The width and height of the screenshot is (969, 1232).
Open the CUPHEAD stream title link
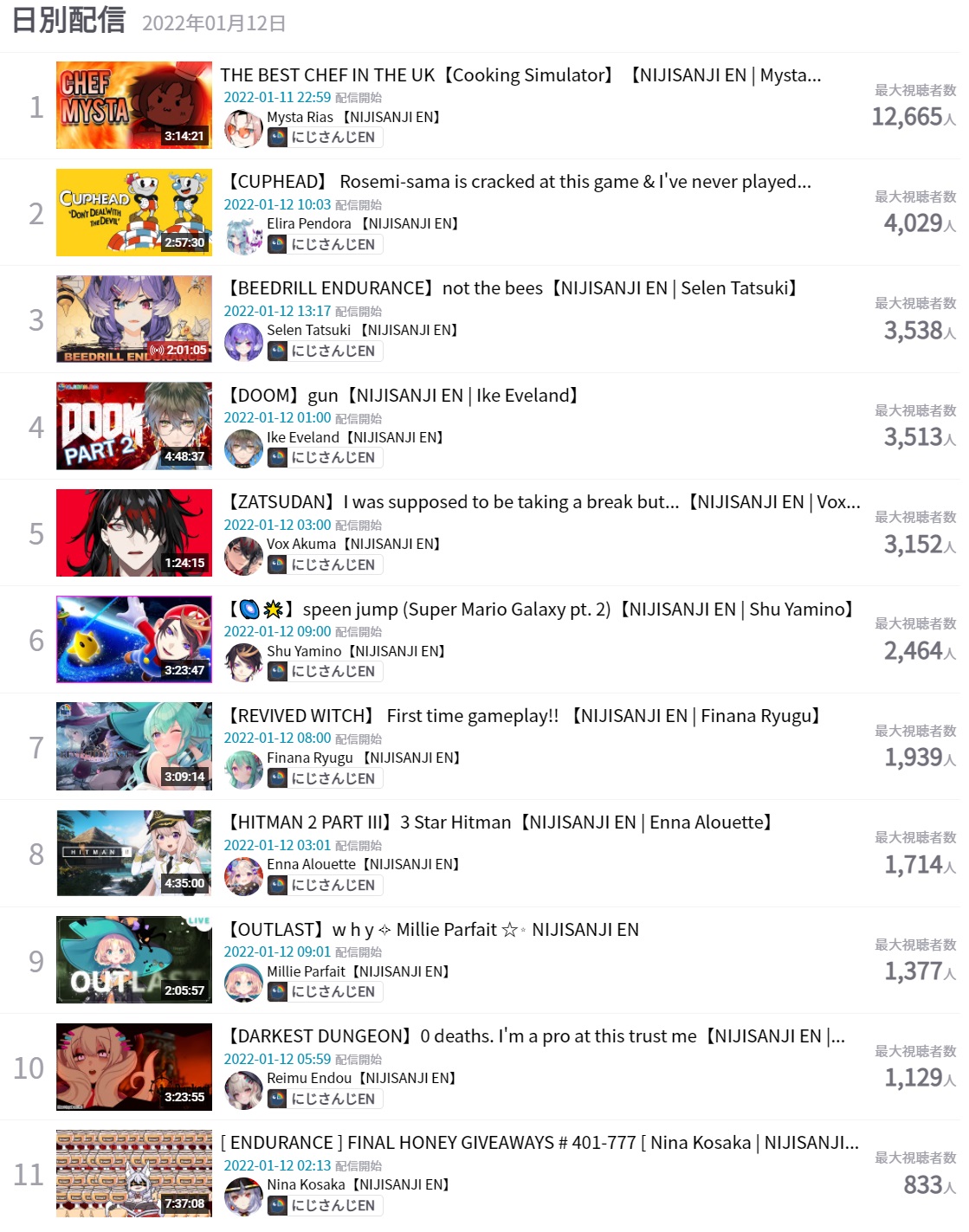(518, 182)
